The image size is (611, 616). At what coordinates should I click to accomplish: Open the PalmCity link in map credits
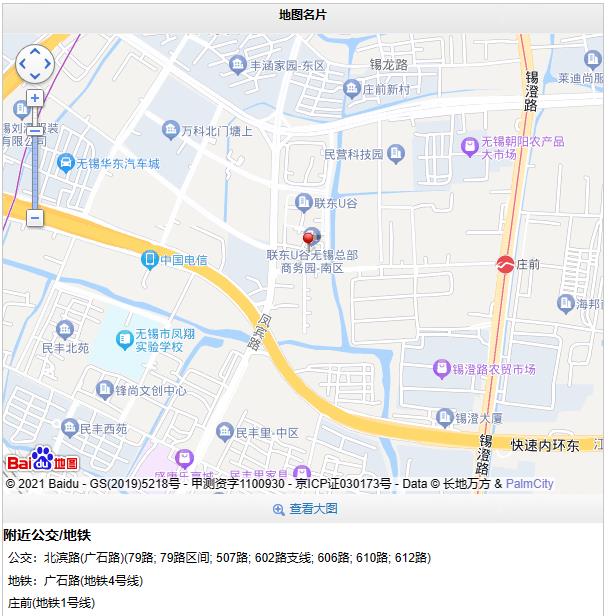529,484
